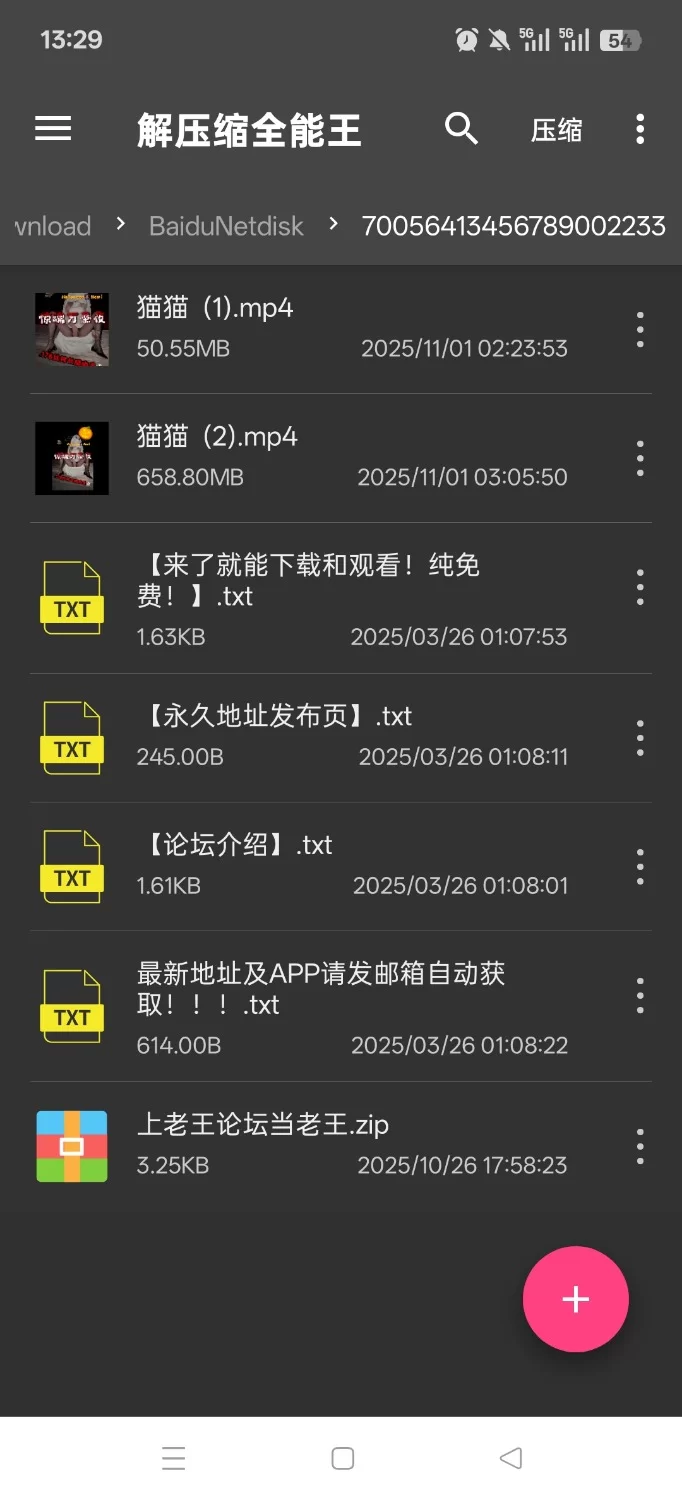Open the hamburger drawer menu

(53, 129)
